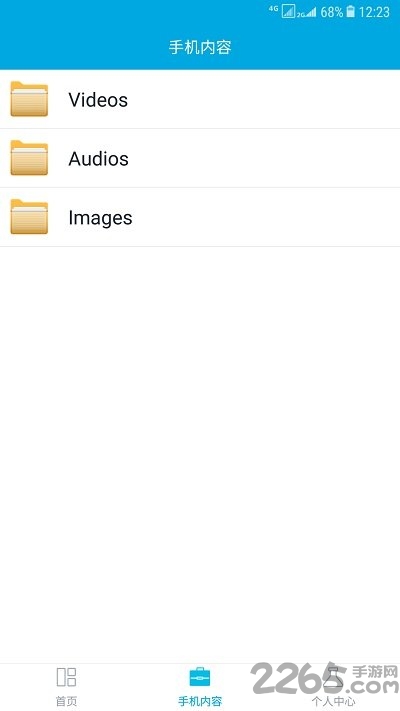Select the 手机内容 tab

(x=200, y=687)
